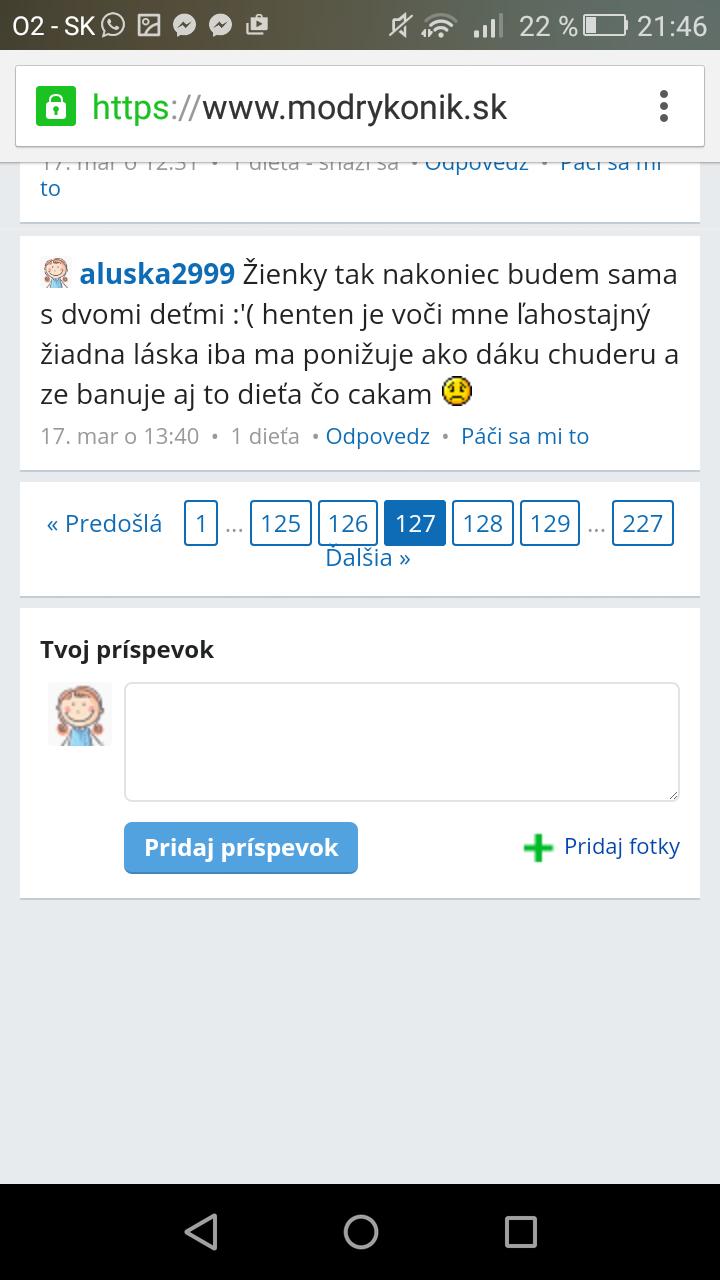720x1280 pixels.
Task: Reply to aluska2999 via Odpovedz
Action: coord(377,436)
